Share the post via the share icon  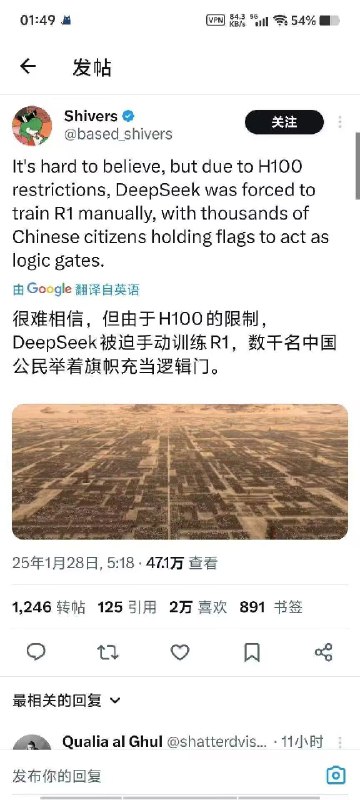point(324,652)
